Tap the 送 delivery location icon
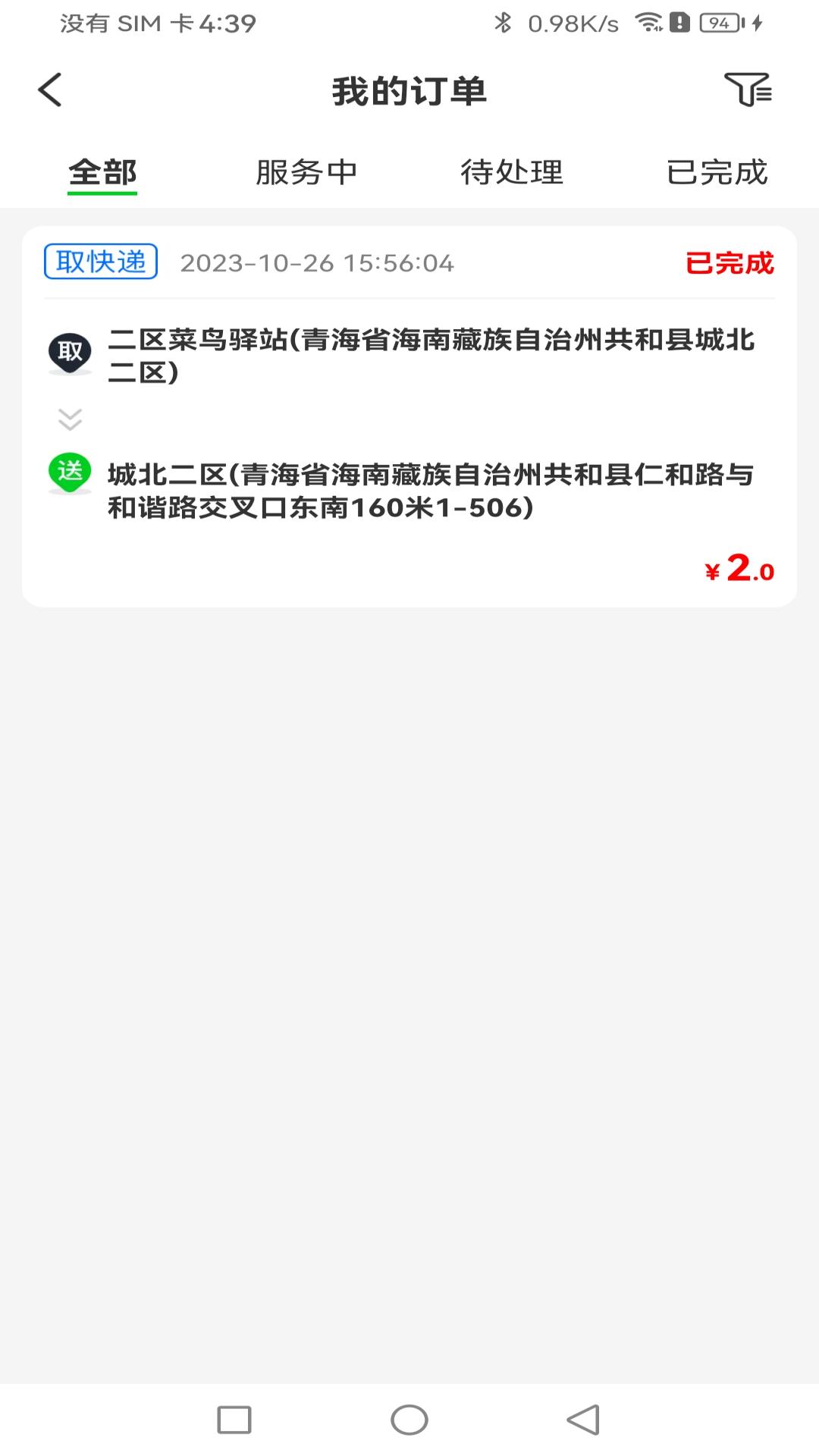This screenshot has height=1456, width=819. click(70, 472)
